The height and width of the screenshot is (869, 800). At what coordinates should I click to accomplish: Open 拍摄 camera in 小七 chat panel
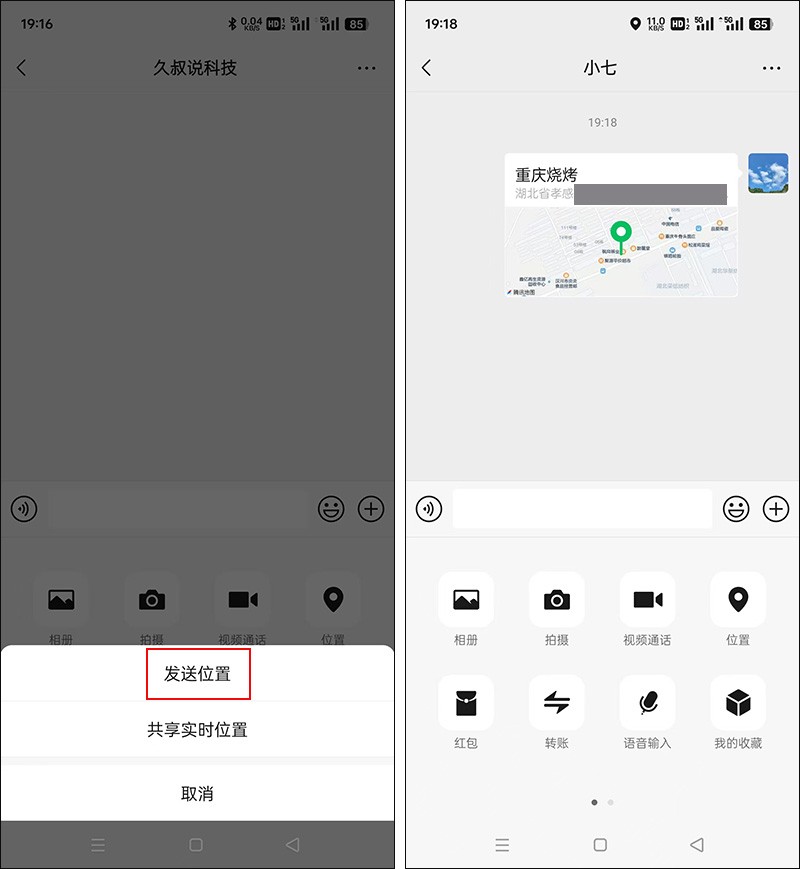click(x=557, y=600)
